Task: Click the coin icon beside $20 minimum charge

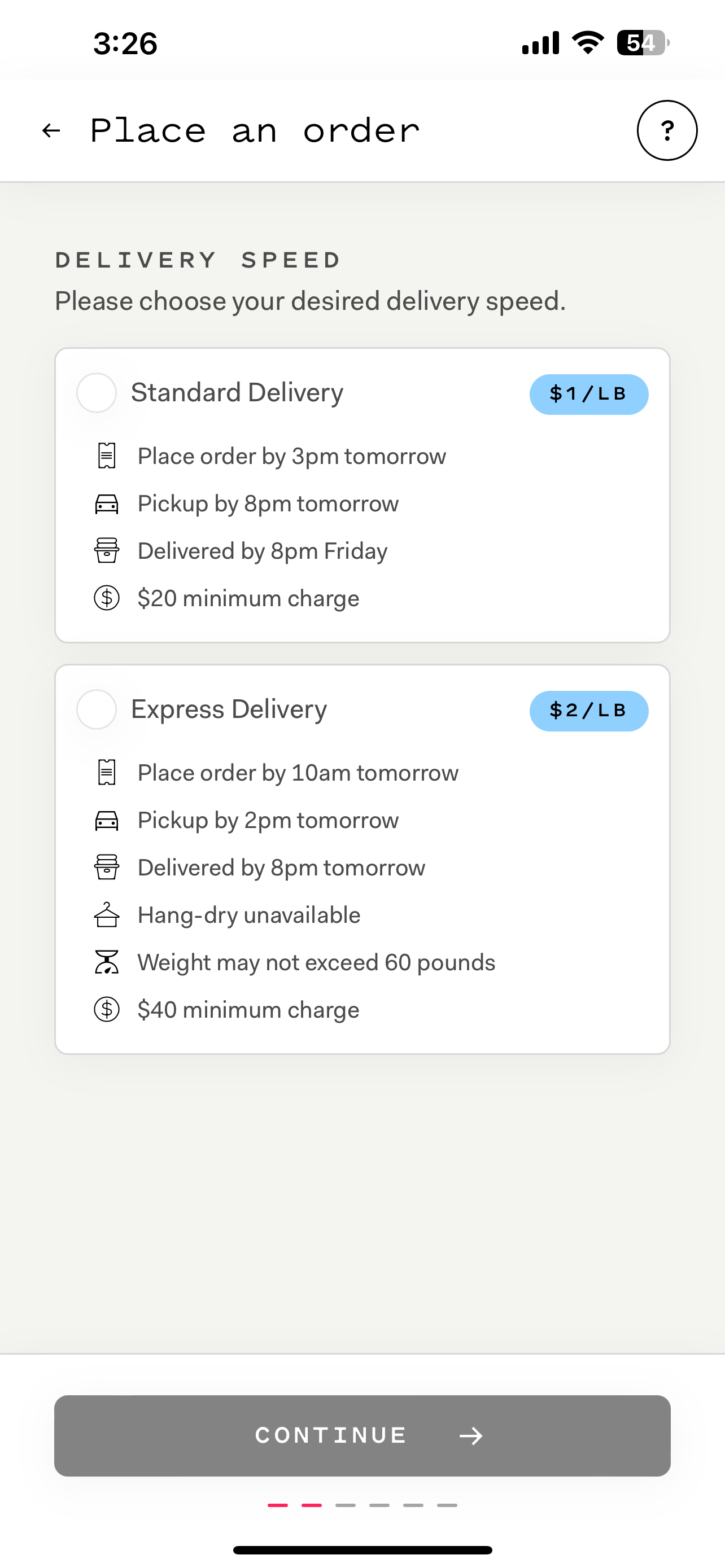Action: (107, 598)
